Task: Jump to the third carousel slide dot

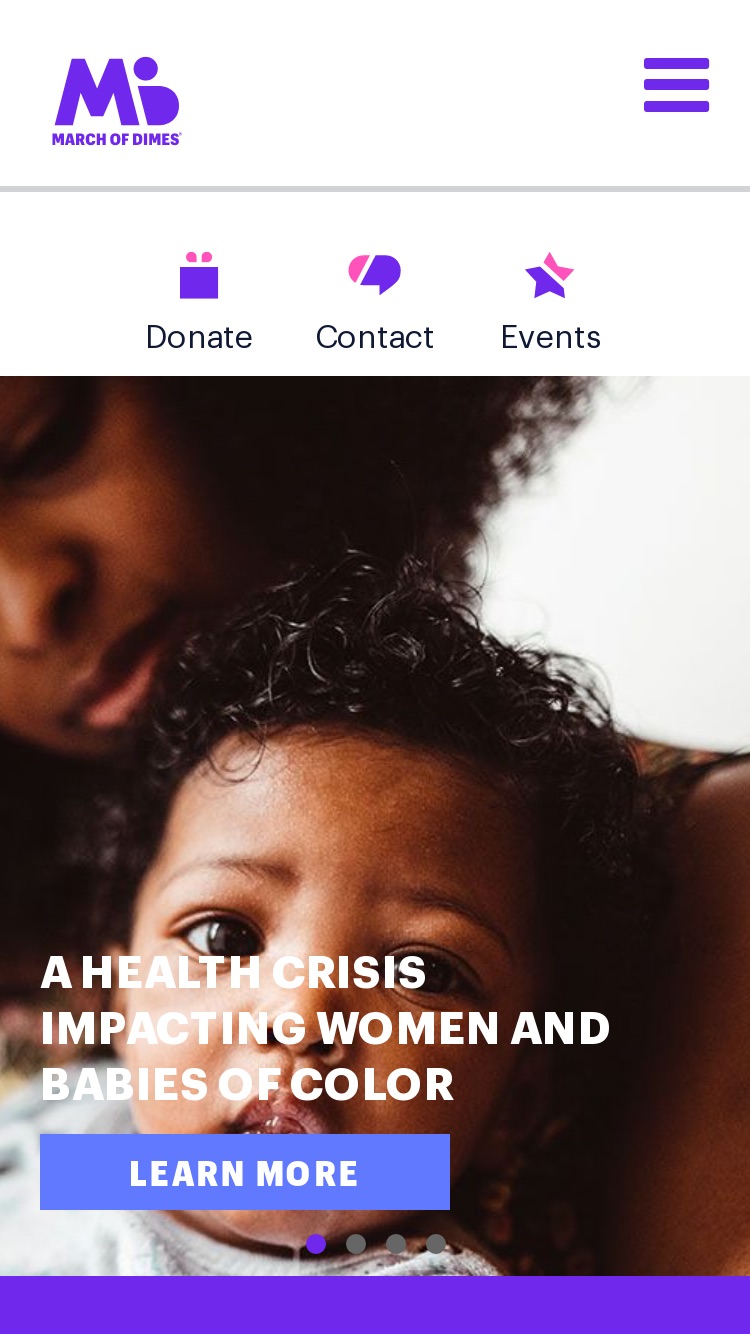Action: click(396, 1244)
